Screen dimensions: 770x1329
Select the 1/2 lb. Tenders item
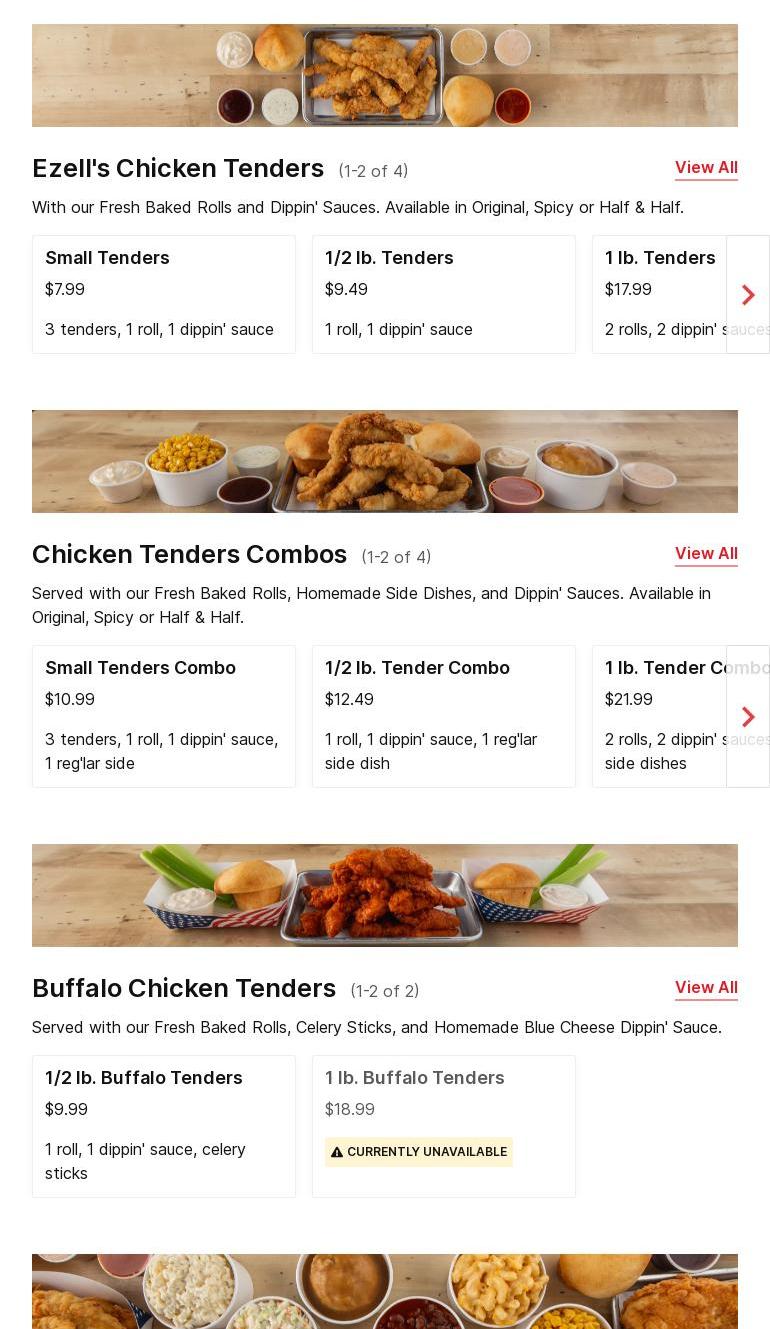[x=444, y=294]
